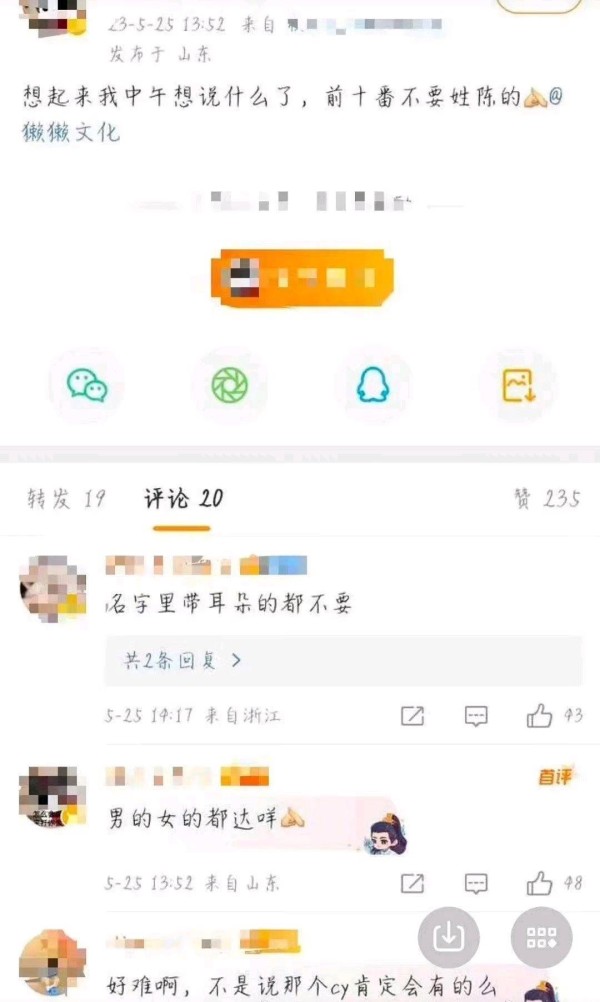Save the post as an image

[517, 385]
